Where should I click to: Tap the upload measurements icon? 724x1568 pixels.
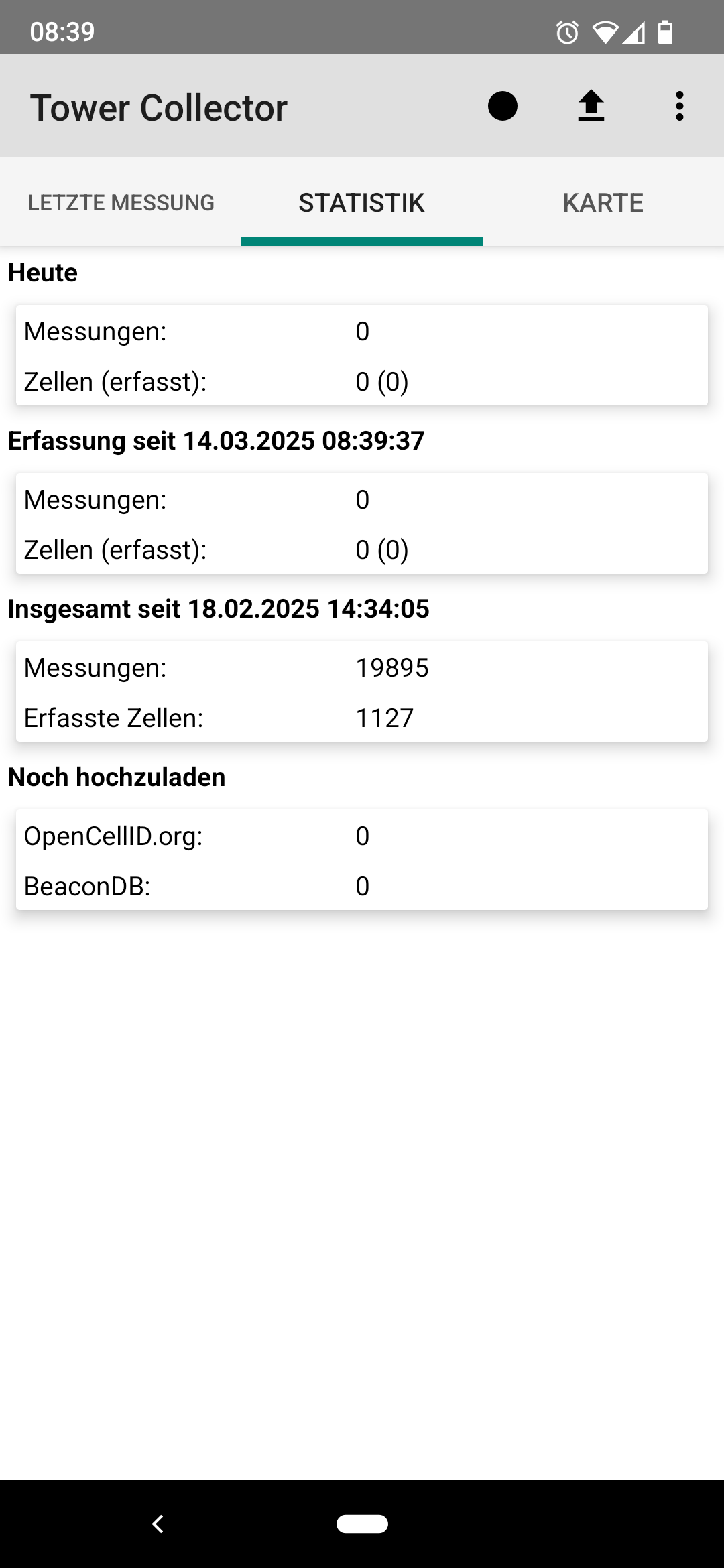coord(591,106)
